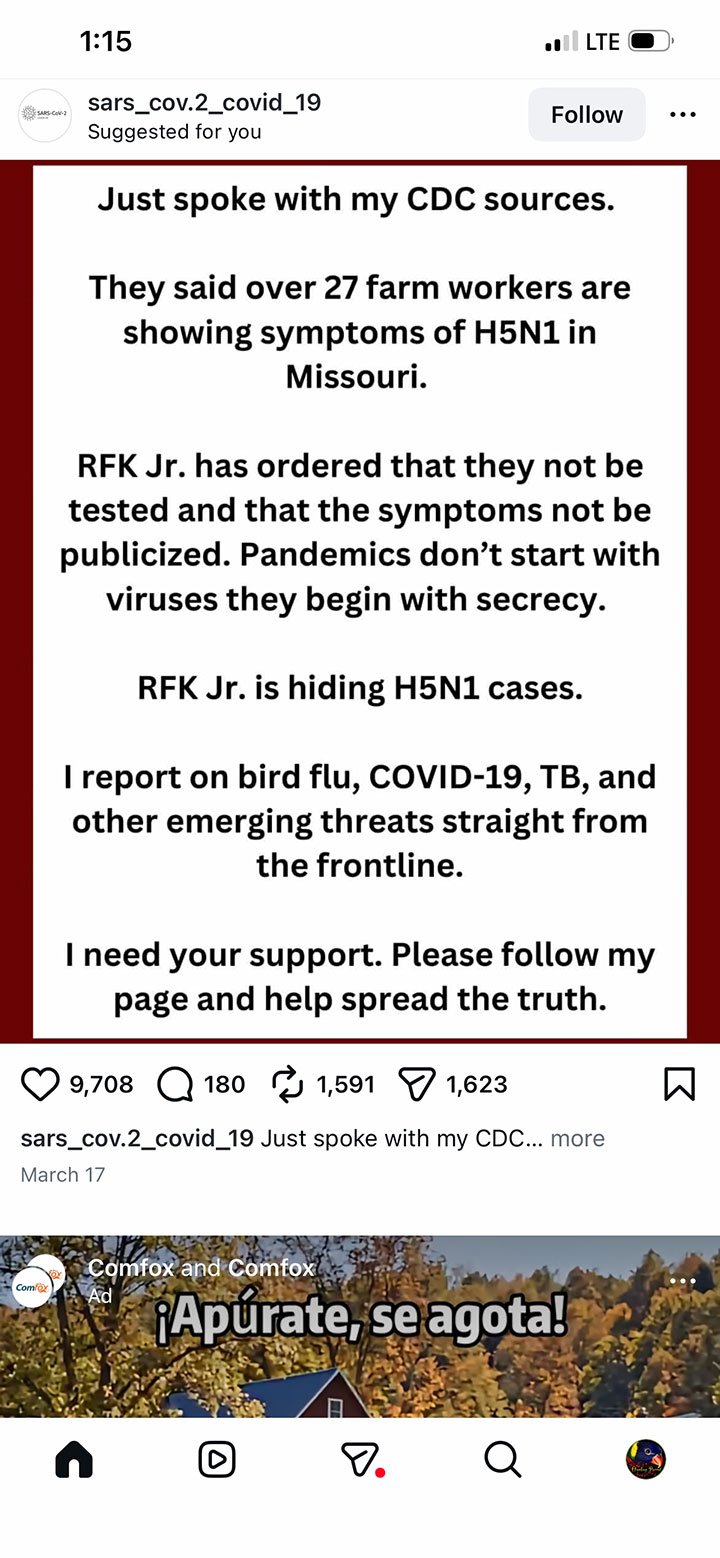Screen dimensions: 720x1558
Task: Like the H5N1 post
Action: click(41, 1084)
